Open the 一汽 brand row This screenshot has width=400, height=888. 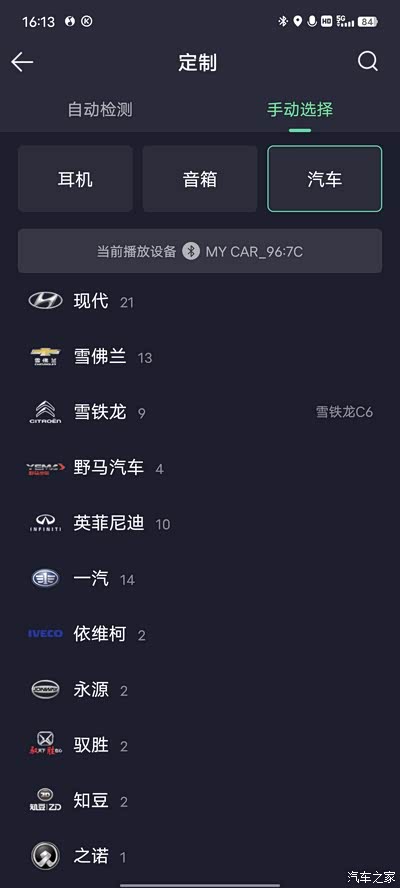coord(200,579)
